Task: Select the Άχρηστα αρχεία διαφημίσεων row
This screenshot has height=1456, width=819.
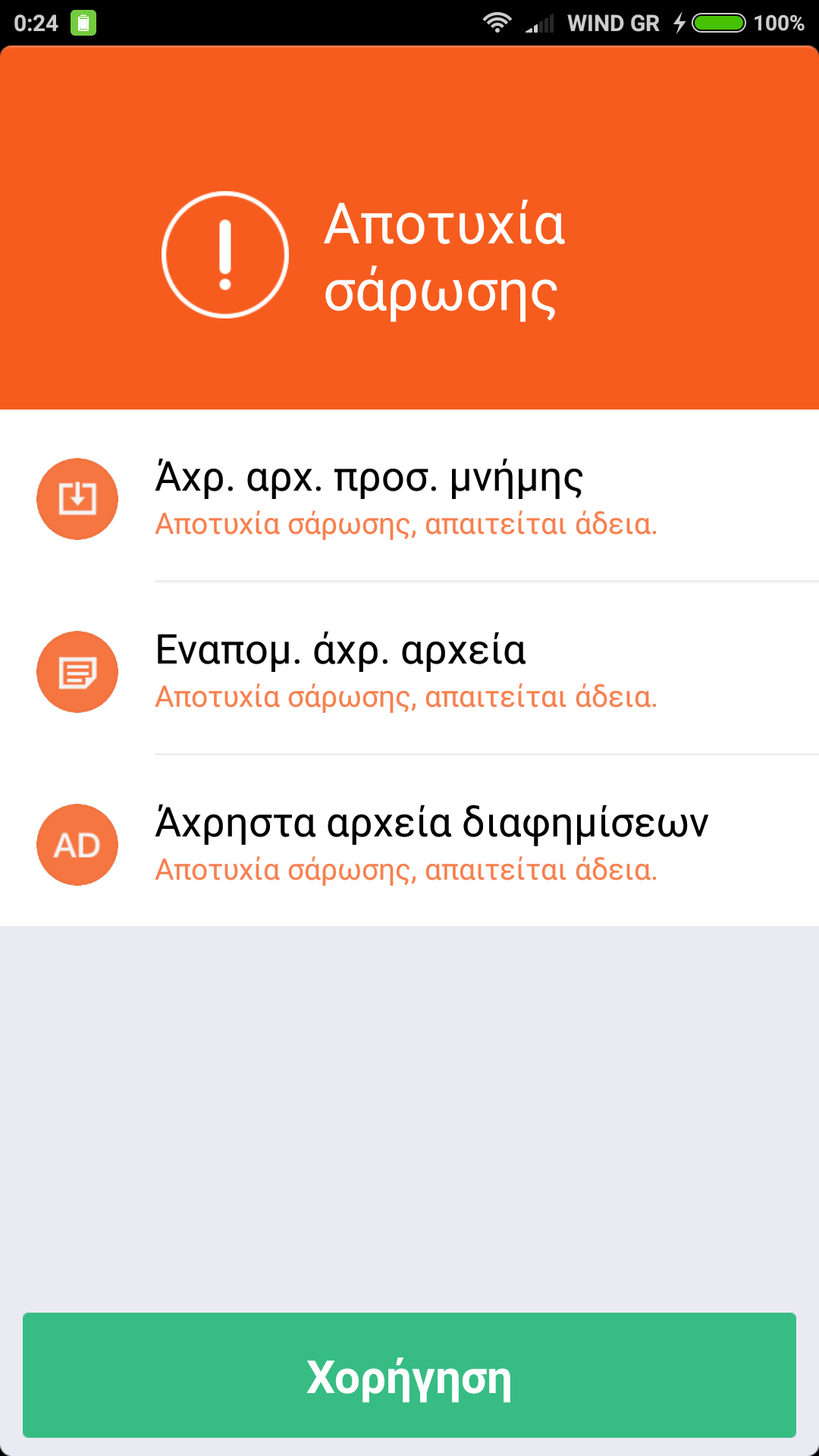Action: 409,843
